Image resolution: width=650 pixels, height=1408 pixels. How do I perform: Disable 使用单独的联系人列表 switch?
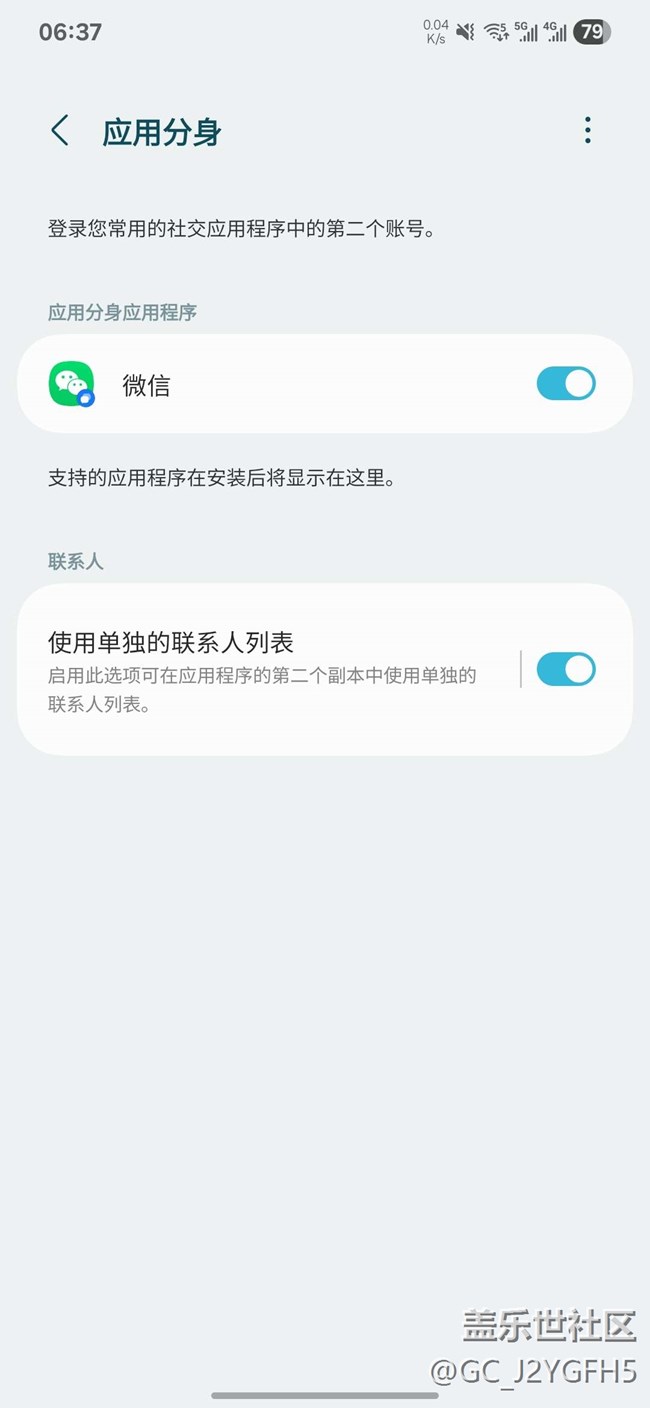[565, 669]
